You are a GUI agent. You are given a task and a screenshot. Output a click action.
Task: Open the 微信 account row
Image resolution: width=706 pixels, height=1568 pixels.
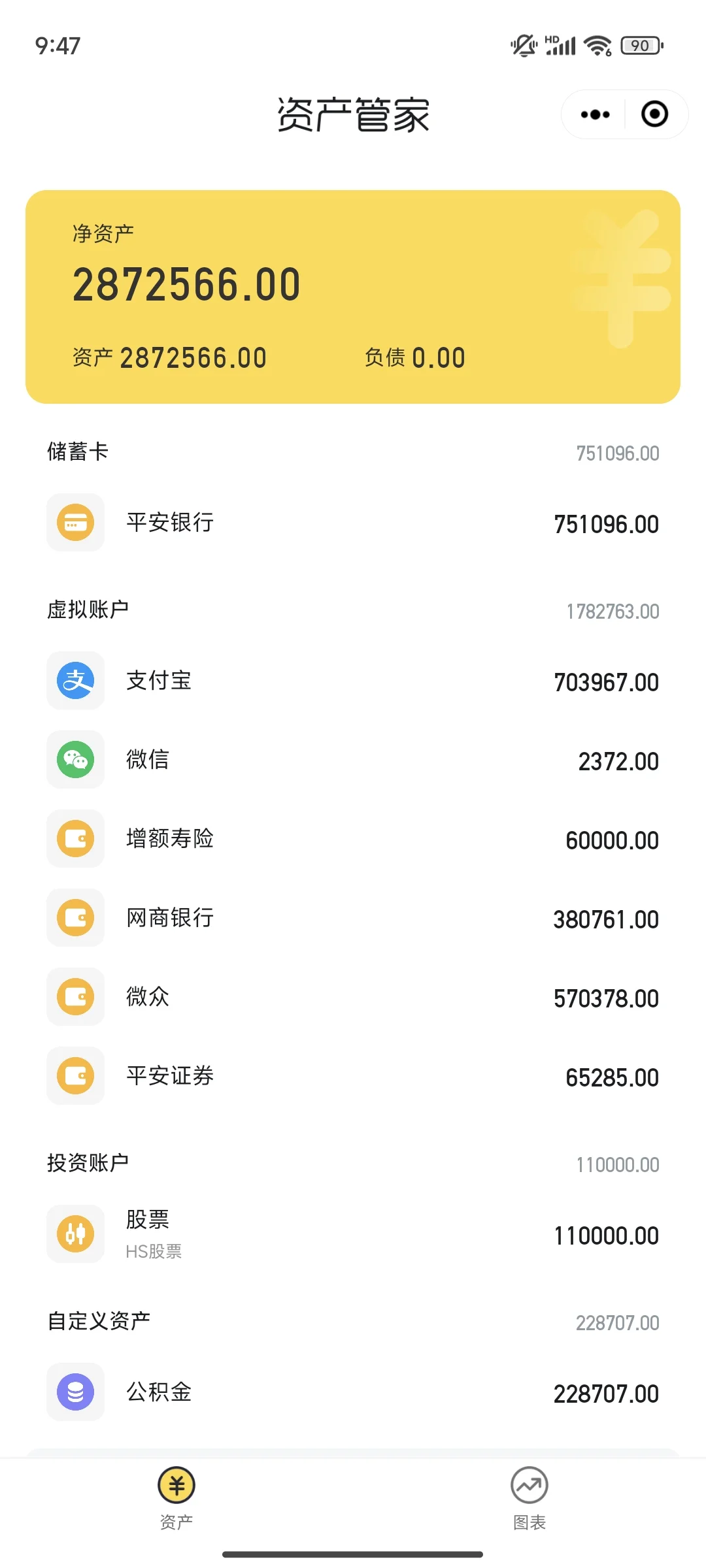click(x=353, y=760)
